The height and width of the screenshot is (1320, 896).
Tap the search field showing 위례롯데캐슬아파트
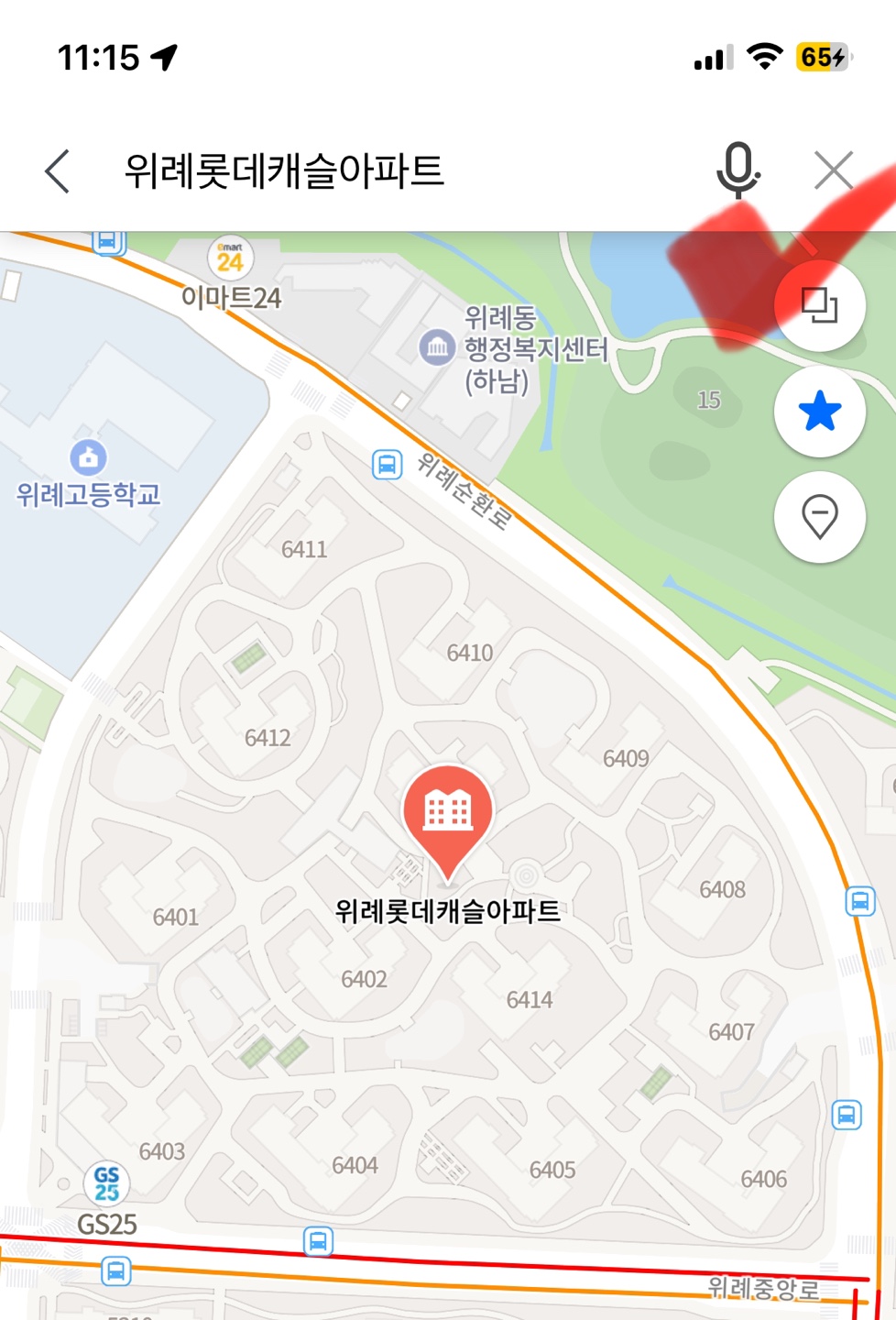[x=284, y=170]
